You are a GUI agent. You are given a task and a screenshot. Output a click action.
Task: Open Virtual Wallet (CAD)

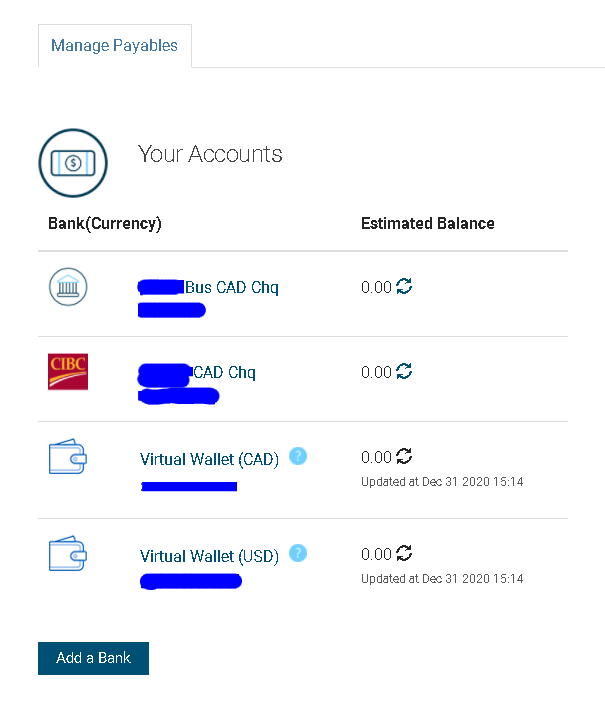(209, 459)
